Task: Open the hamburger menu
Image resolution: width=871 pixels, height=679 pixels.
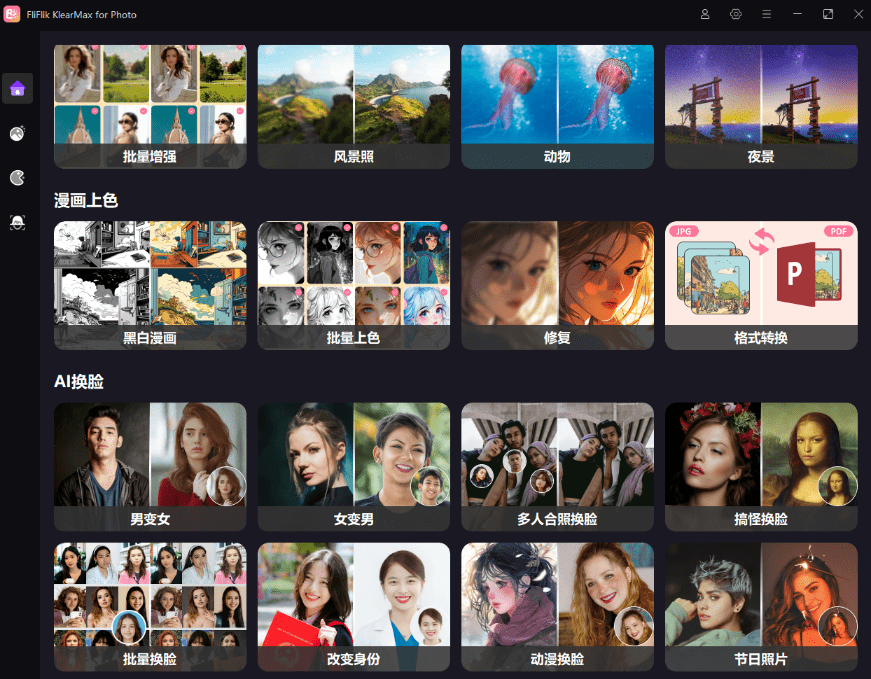Action: coord(767,15)
